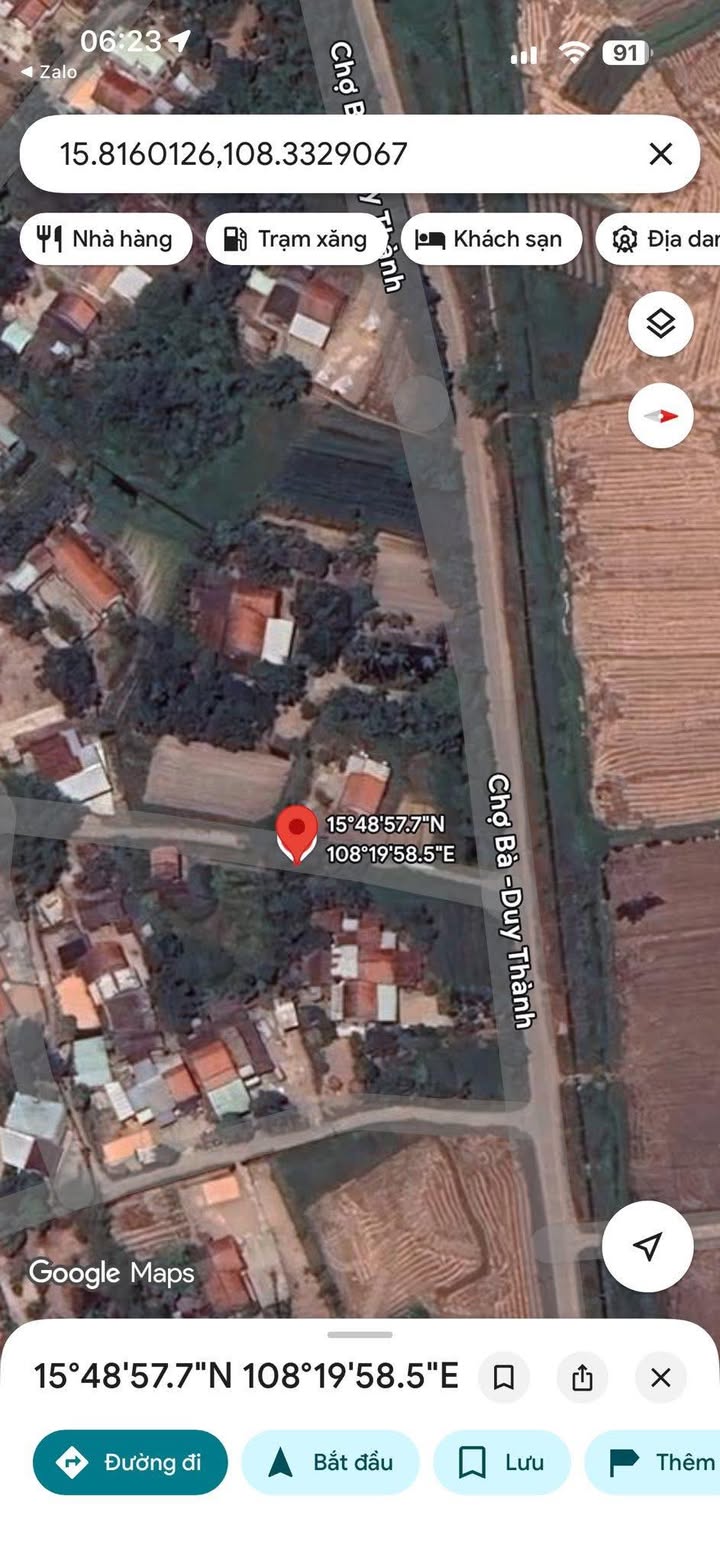
Task: Bookmark the location from the info panel
Action: pos(504,1378)
